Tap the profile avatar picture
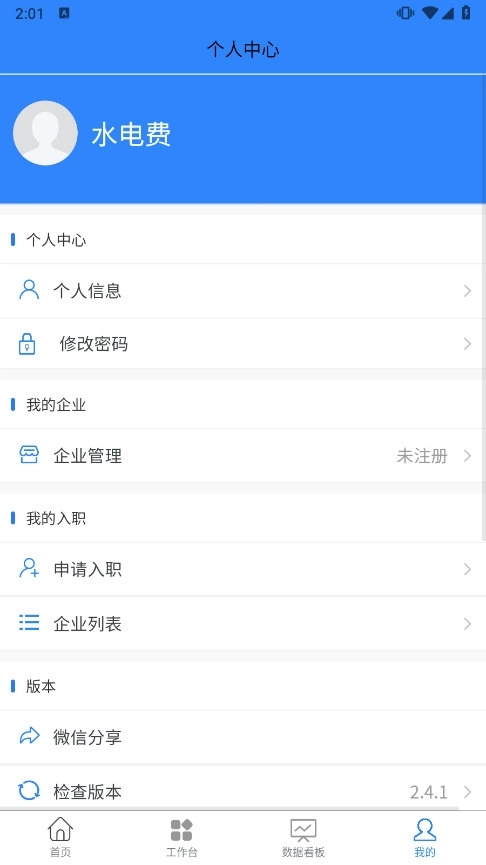 point(45,133)
